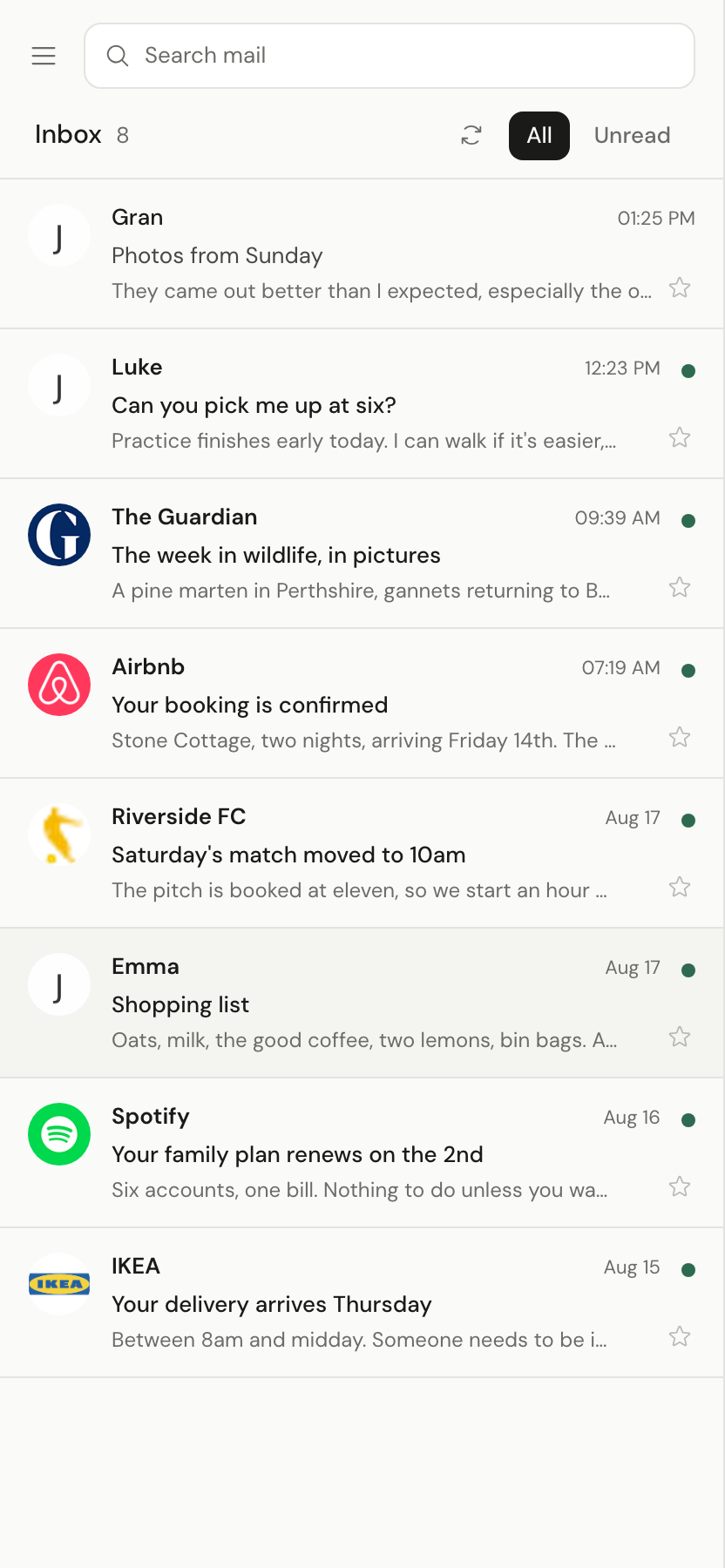Select the All filter
Screen dimensions: 725x1568
[539, 136]
